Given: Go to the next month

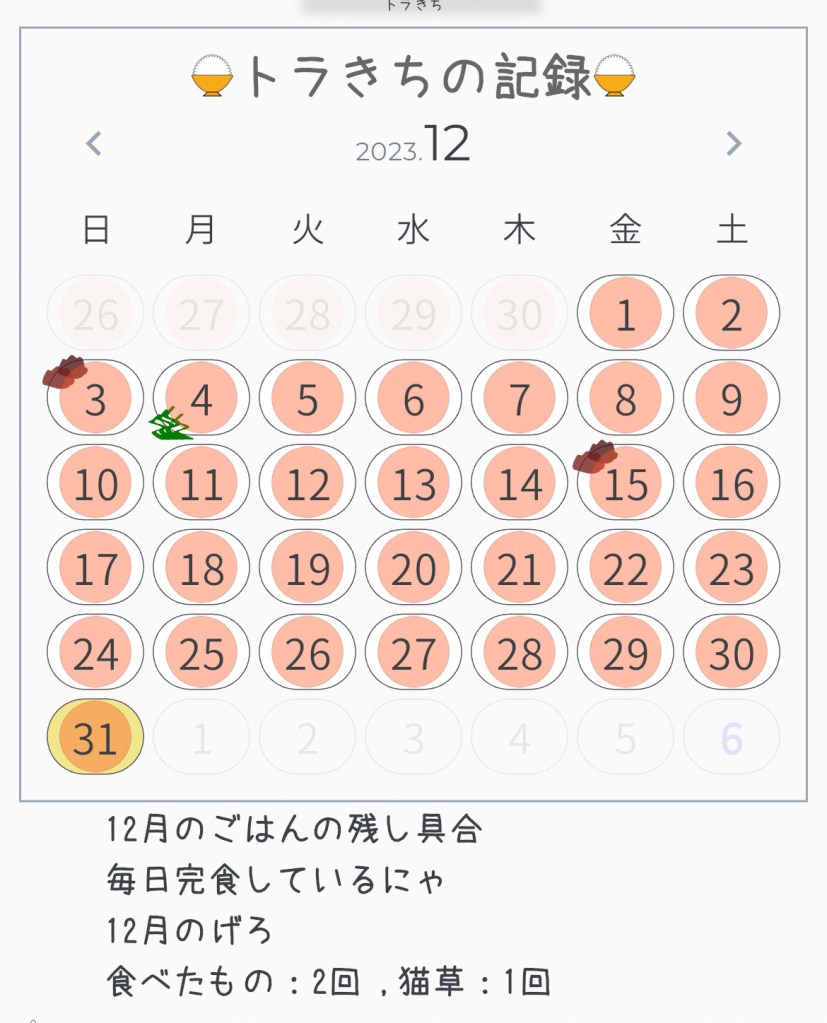Looking at the screenshot, I should point(733,144).
